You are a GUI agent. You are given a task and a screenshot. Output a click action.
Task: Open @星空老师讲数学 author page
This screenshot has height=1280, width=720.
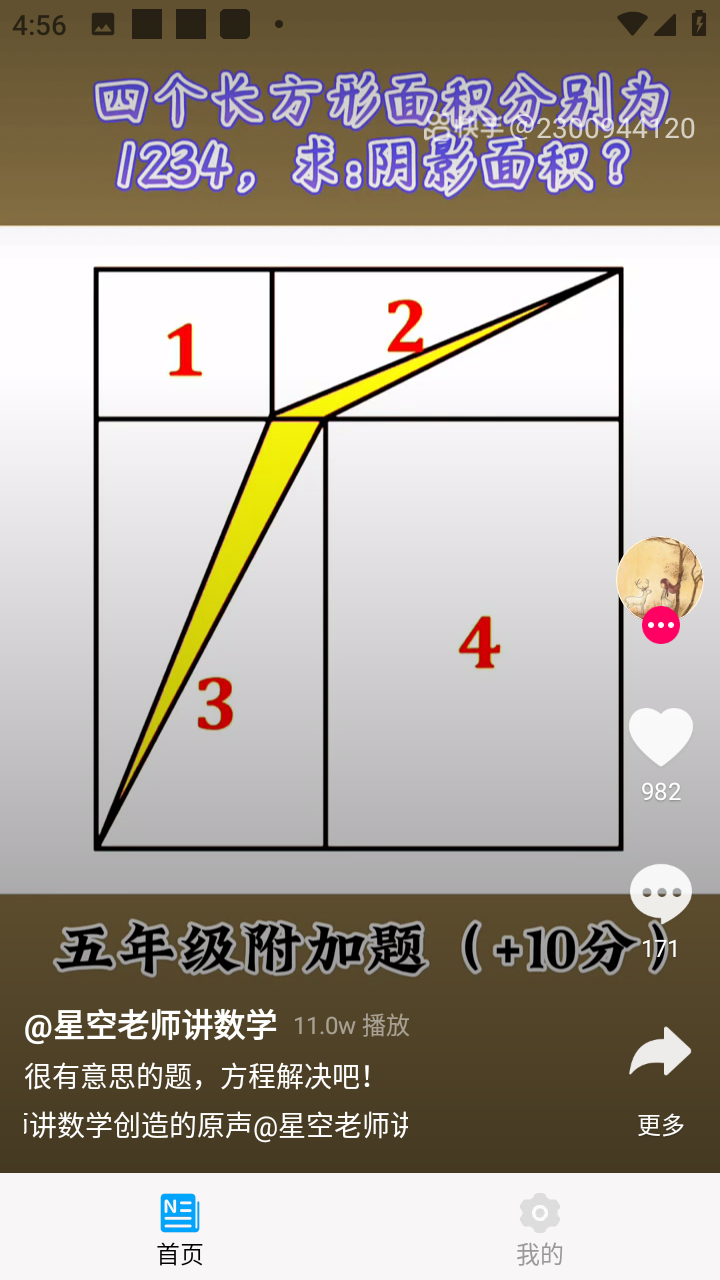coord(150,1025)
